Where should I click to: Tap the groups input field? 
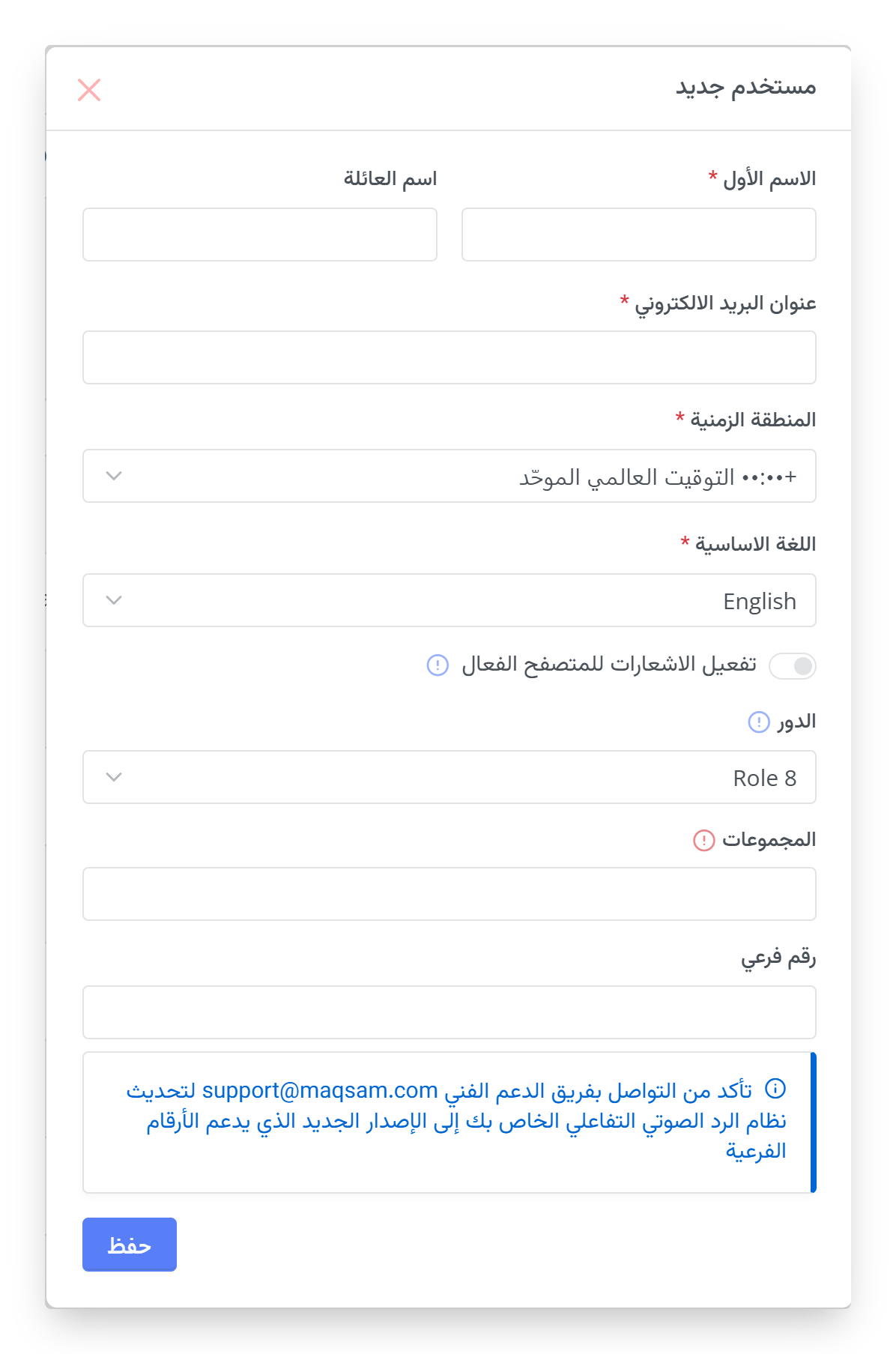tap(449, 894)
